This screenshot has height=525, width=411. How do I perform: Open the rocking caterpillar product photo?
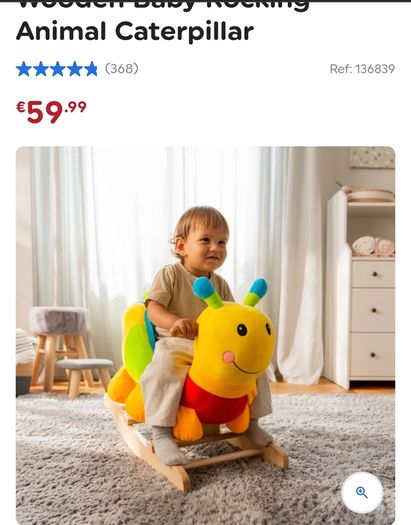click(x=206, y=335)
